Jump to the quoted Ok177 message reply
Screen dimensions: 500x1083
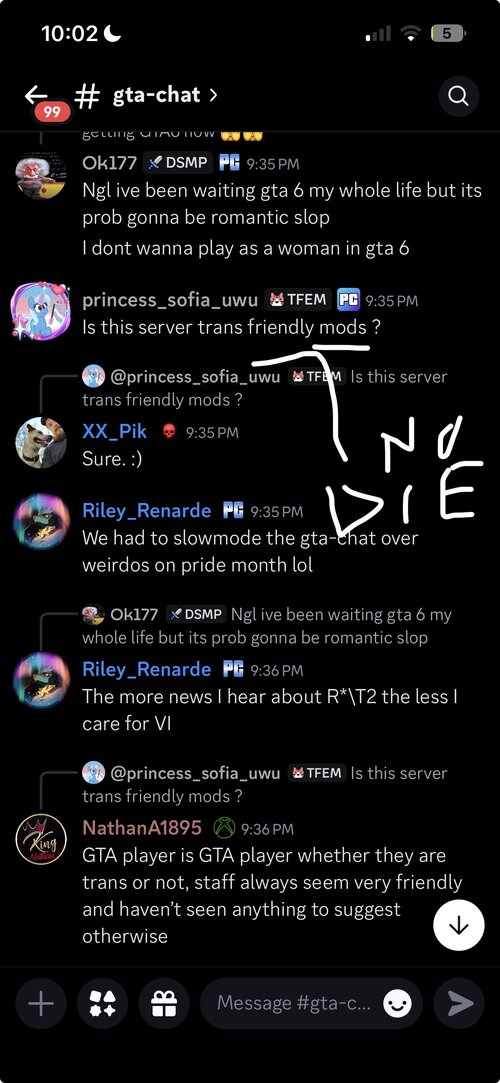point(267,626)
